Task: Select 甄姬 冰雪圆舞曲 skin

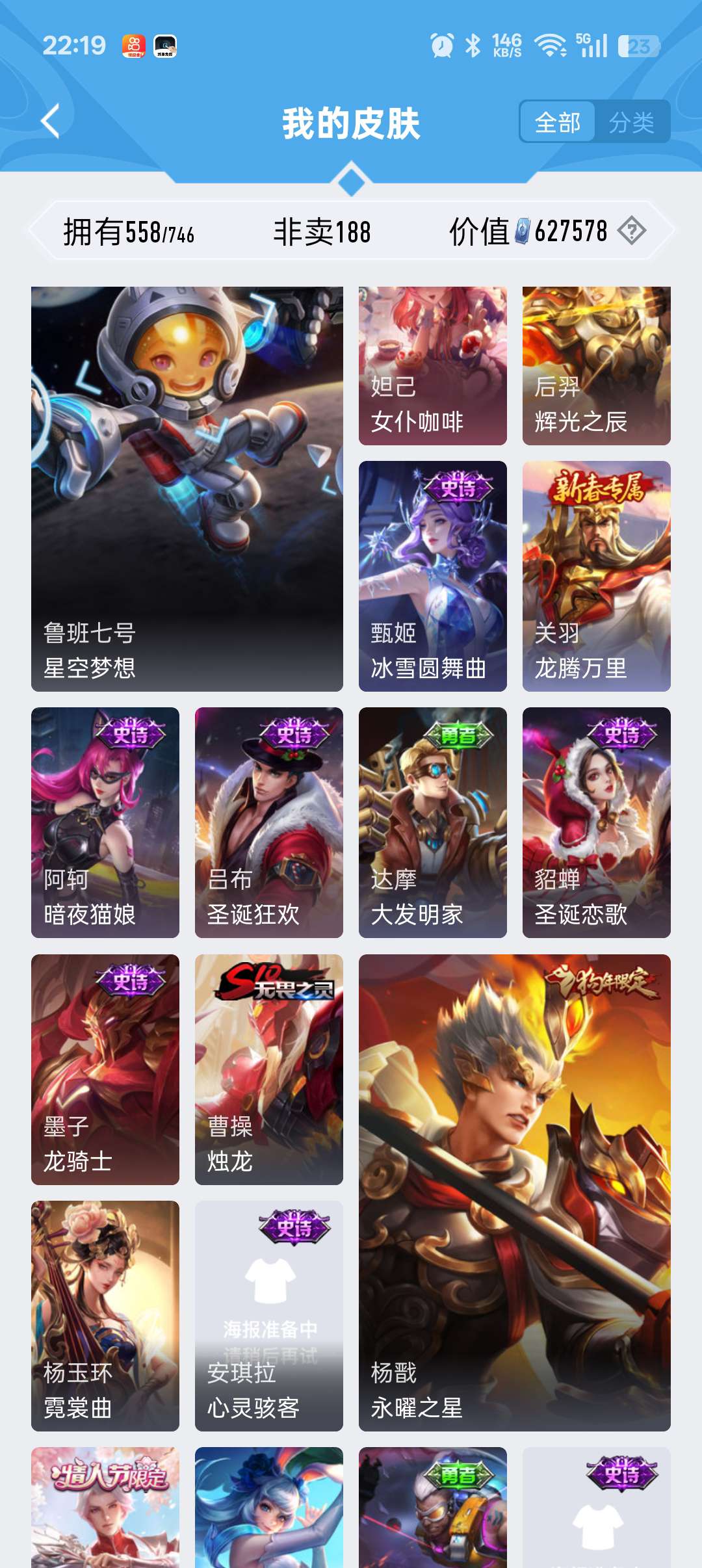Action: click(433, 576)
